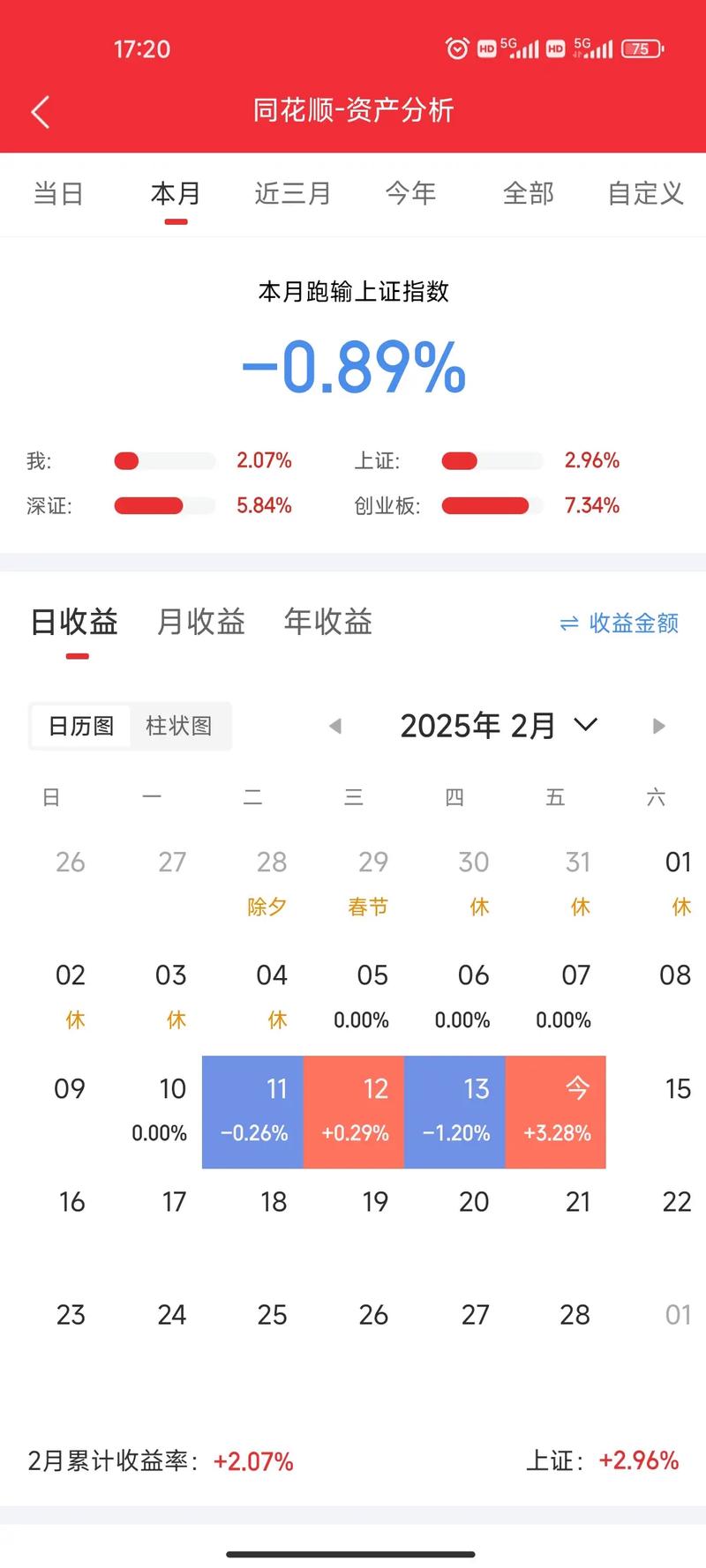Viewport: 706px width, 1568px height.
Task: Tap the back arrow to leave 资产分析
Action: click(x=39, y=112)
